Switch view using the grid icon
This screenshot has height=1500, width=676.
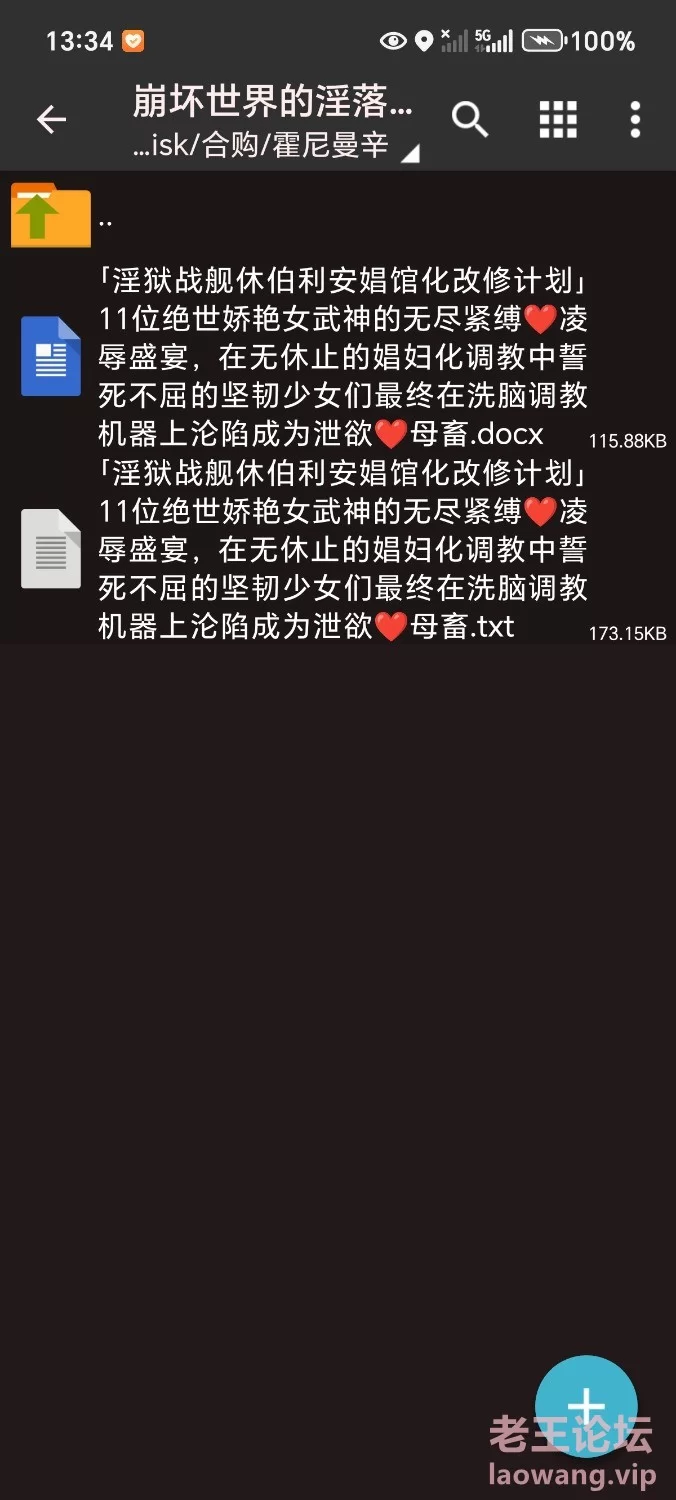click(558, 120)
